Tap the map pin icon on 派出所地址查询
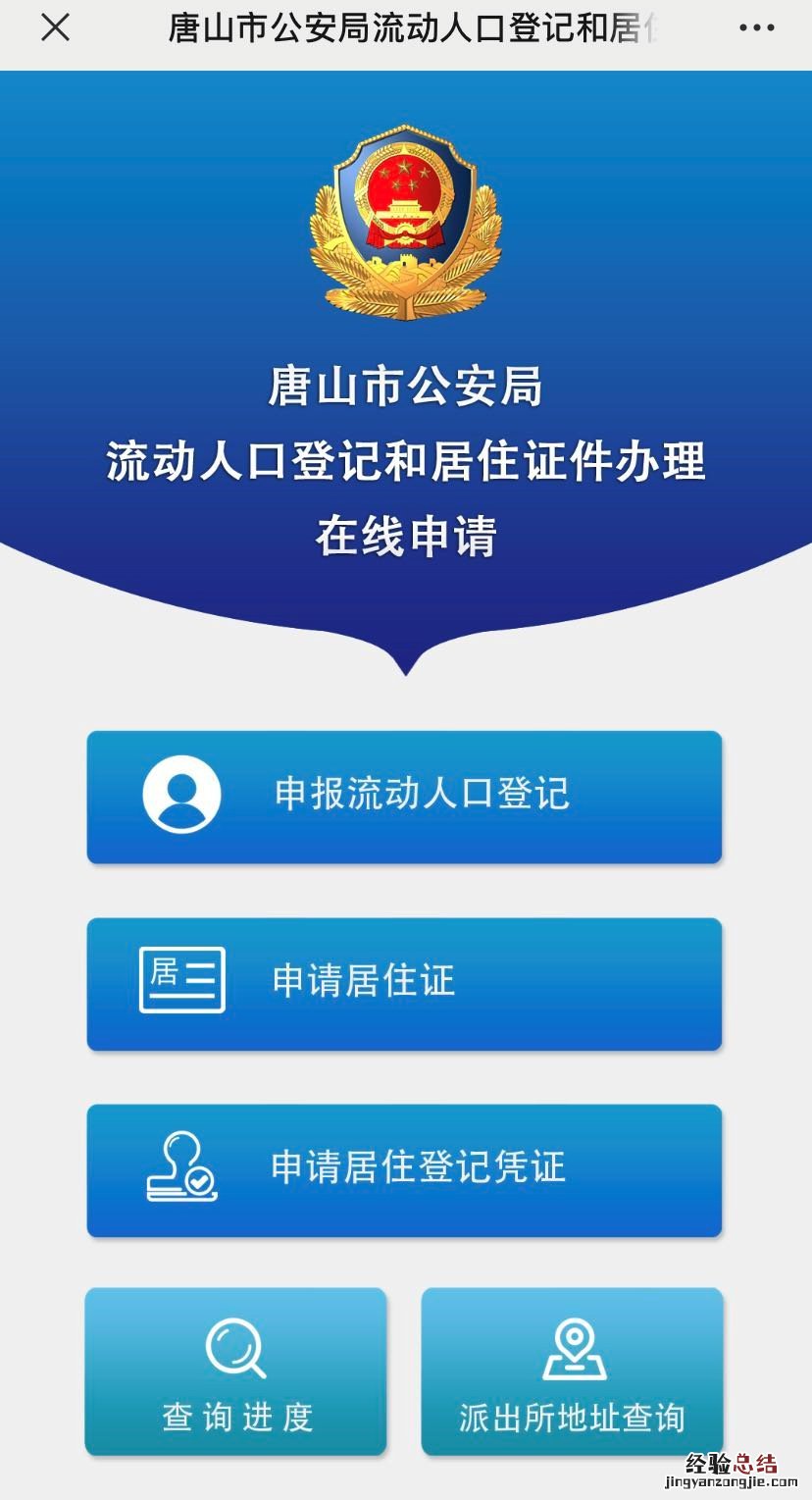Viewport: 812px width, 1500px height. click(x=575, y=1344)
